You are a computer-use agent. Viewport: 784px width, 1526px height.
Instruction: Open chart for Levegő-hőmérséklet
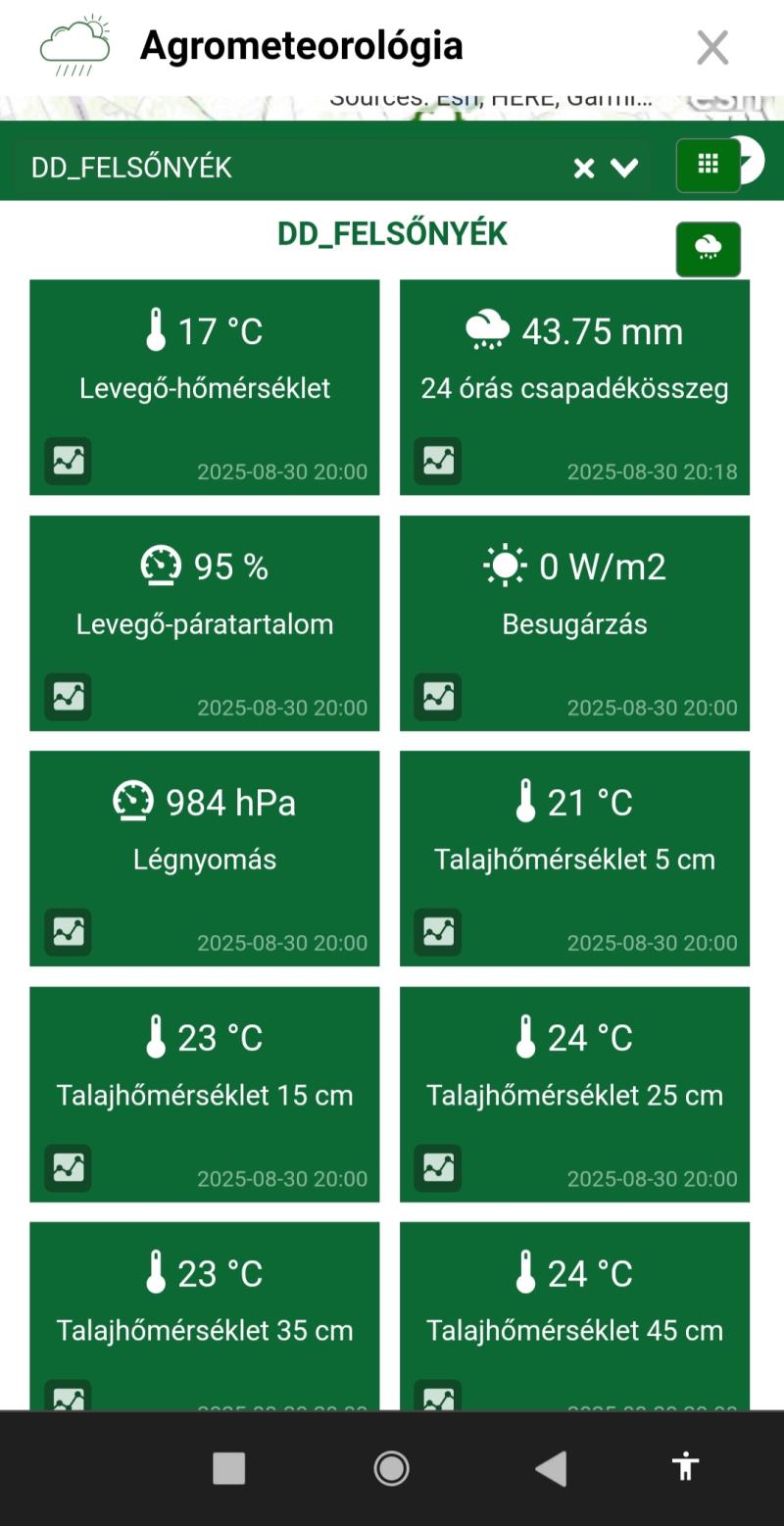(x=69, y=461)
